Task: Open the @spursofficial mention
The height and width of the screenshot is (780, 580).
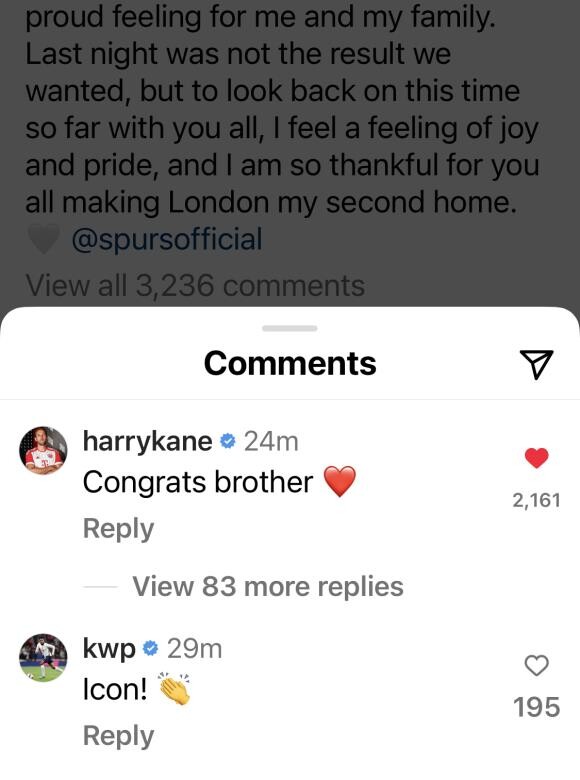Action: tap(167, 239)
